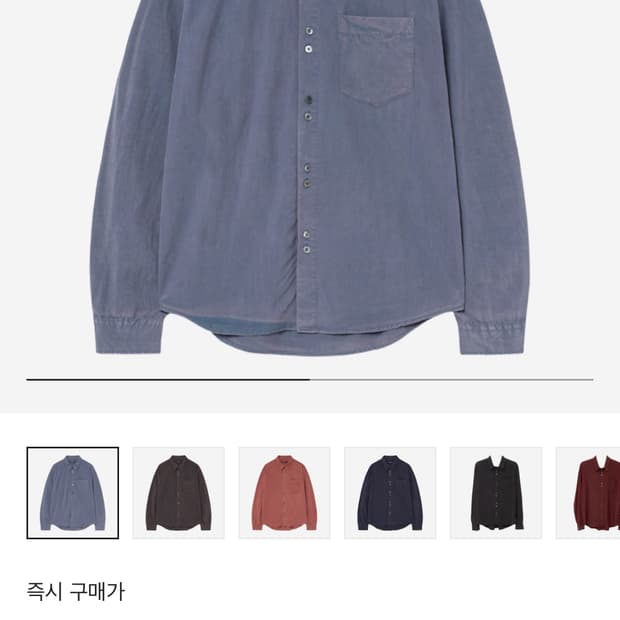Select the dark brown shirt thumbnail
The image size is (620, 620).
(178, 493)
